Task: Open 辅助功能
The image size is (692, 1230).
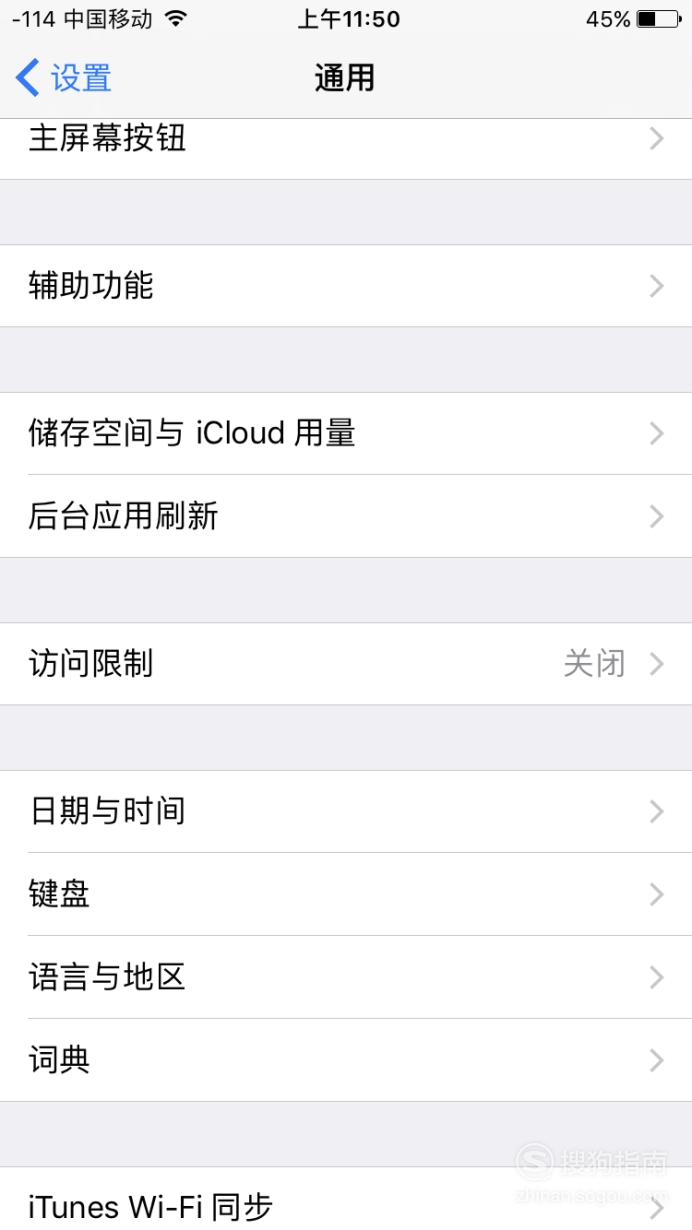Action: 346,286
